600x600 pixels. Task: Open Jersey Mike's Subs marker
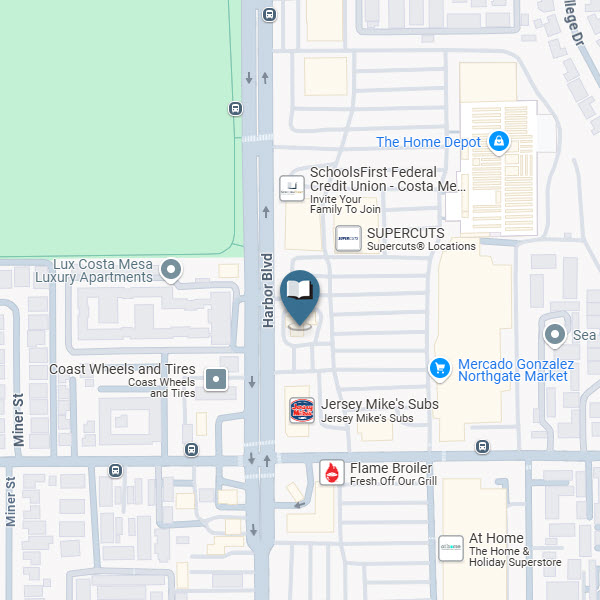301,410
